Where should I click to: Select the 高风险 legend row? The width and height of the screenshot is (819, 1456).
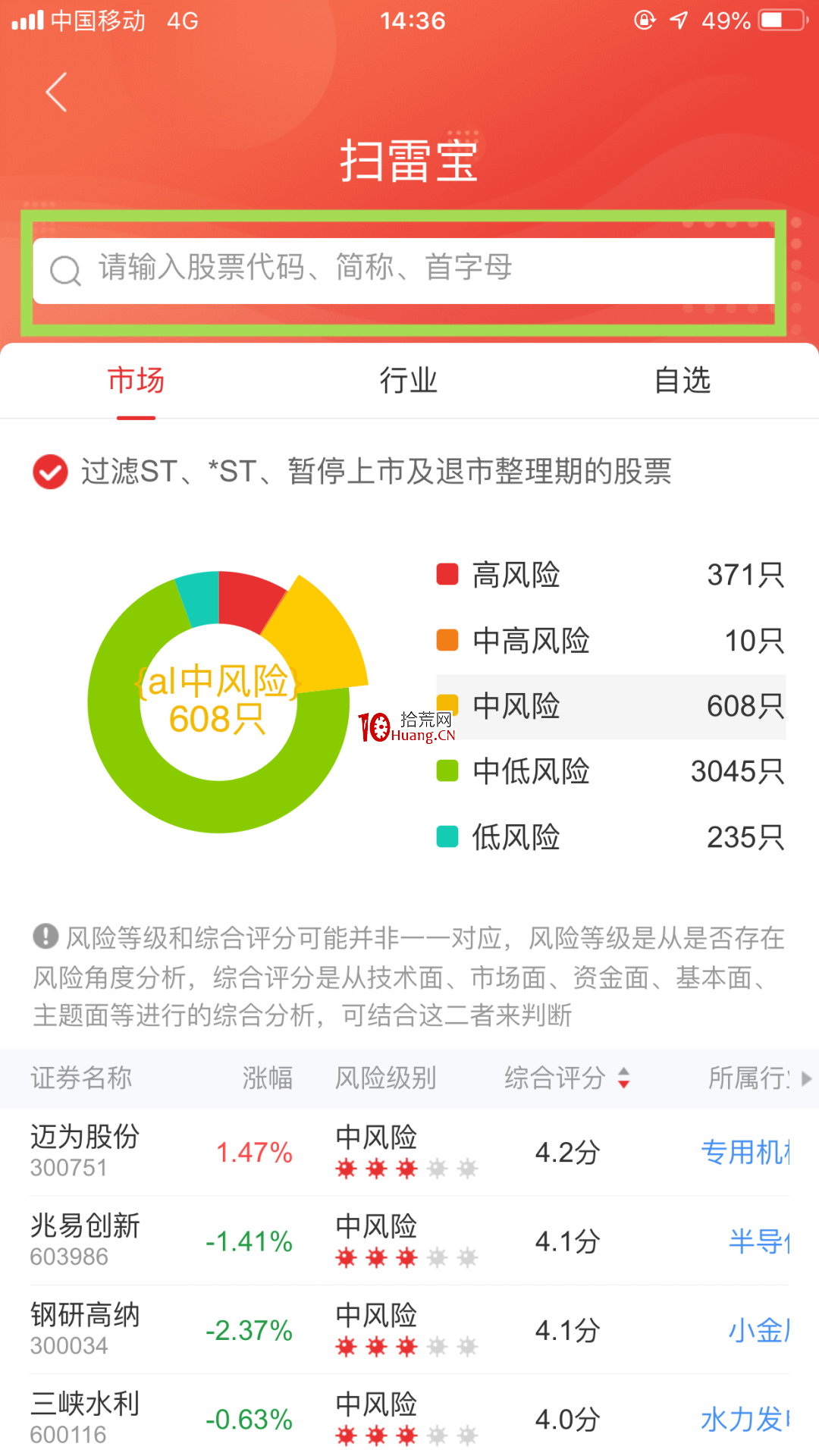point(610,575)
